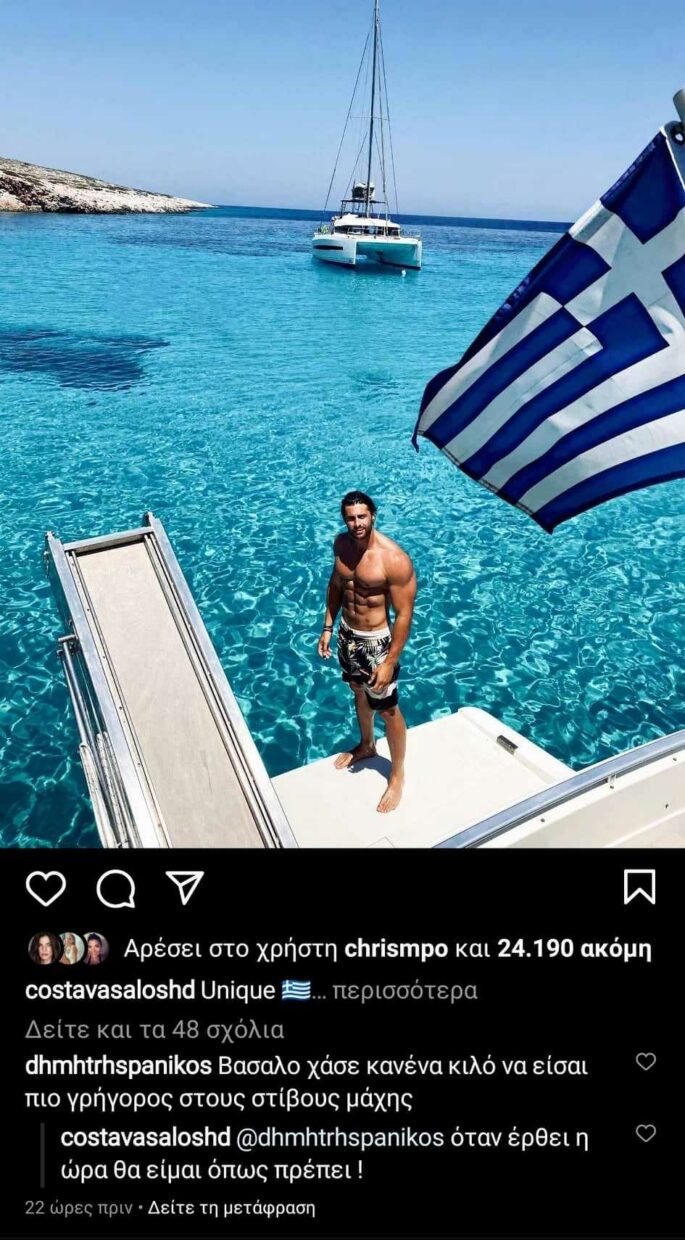Expand the caption with περισσότερα
Viewport: 685px width, 1240px height.
click(x=404, y=990)
